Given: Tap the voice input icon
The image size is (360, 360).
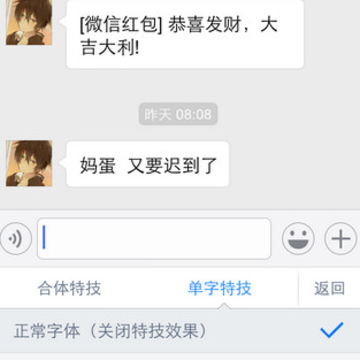Looking at the screenshot, I should 15,239.
